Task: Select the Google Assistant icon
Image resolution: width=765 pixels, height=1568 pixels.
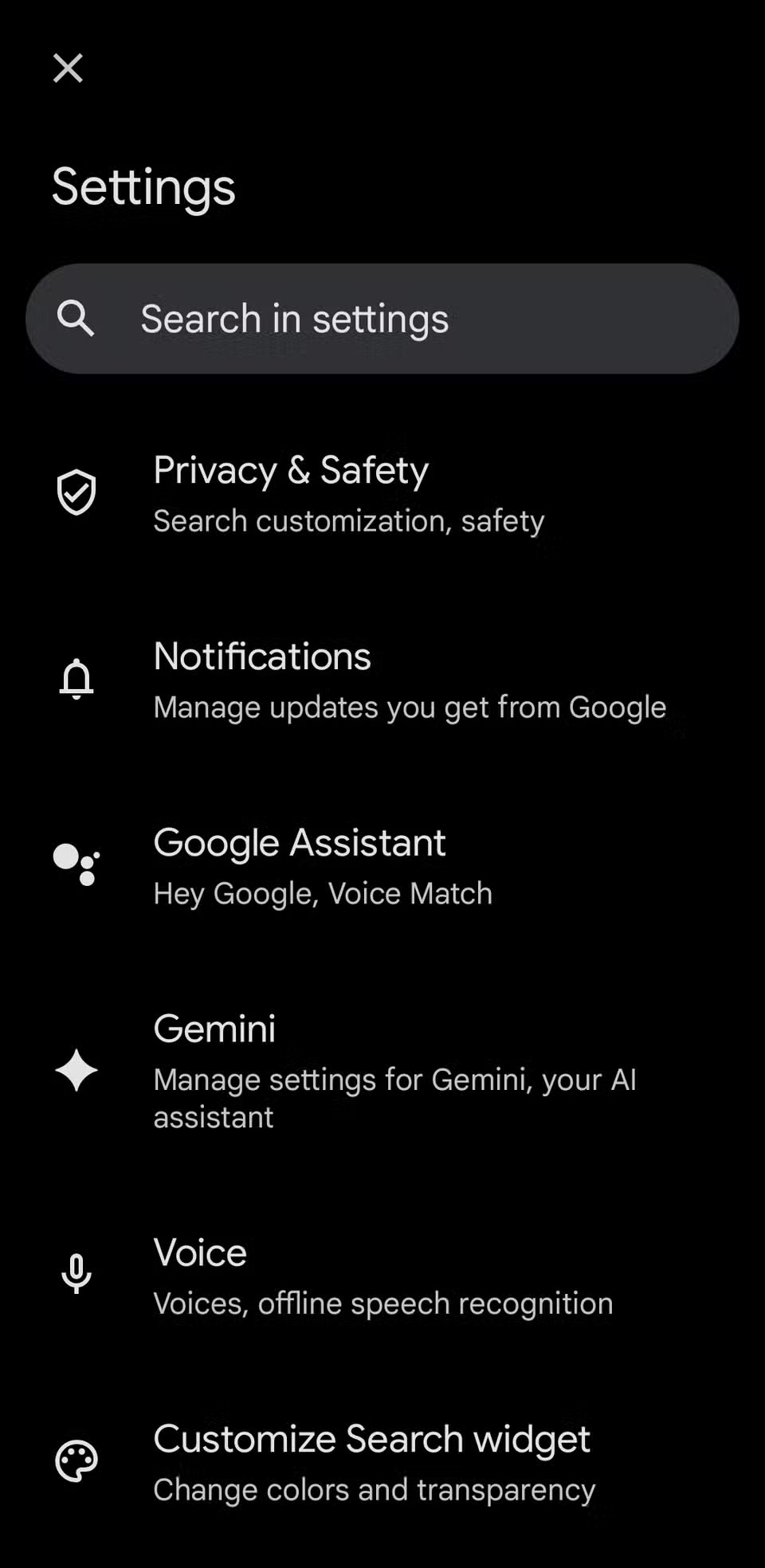Action: [76, 864]
